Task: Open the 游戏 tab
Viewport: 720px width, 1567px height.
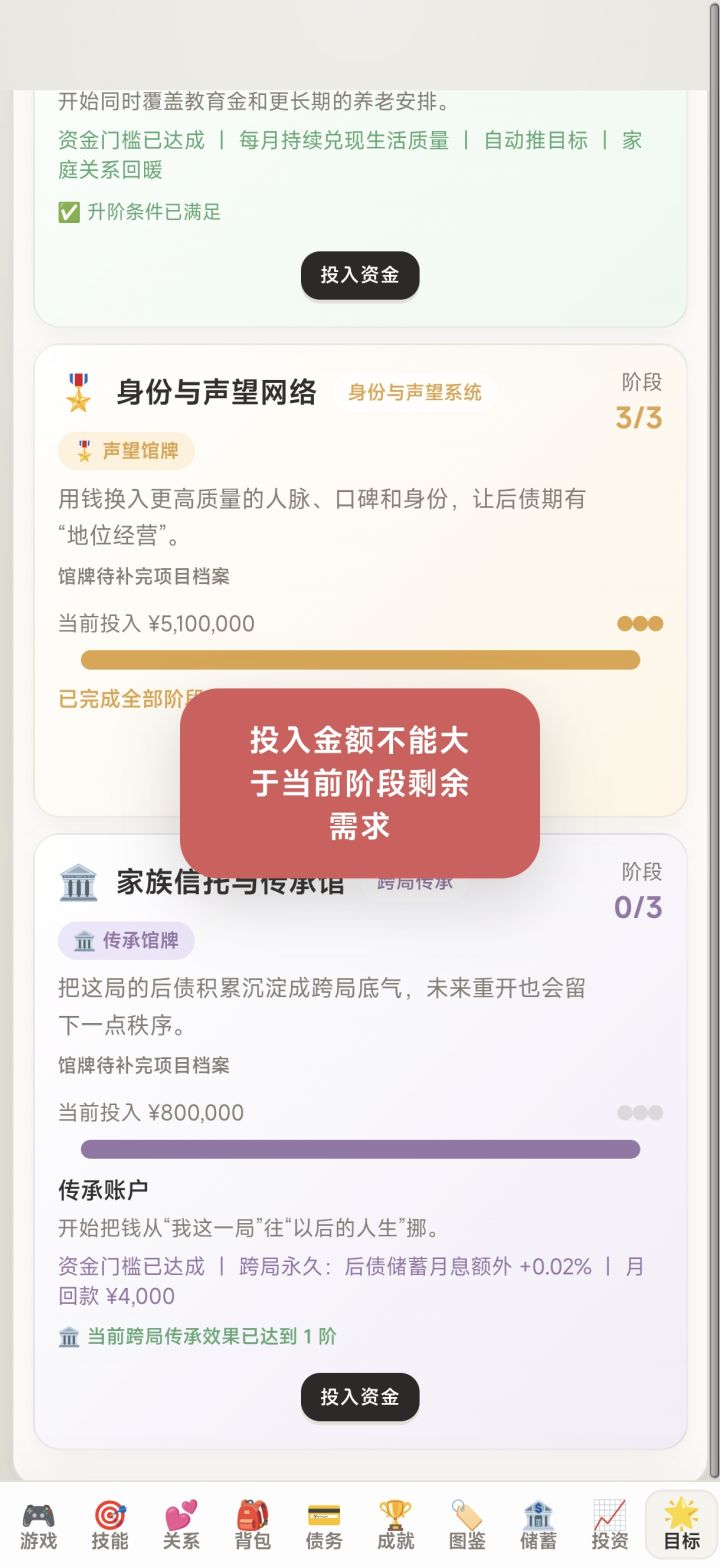Action: coord(38,1525)
